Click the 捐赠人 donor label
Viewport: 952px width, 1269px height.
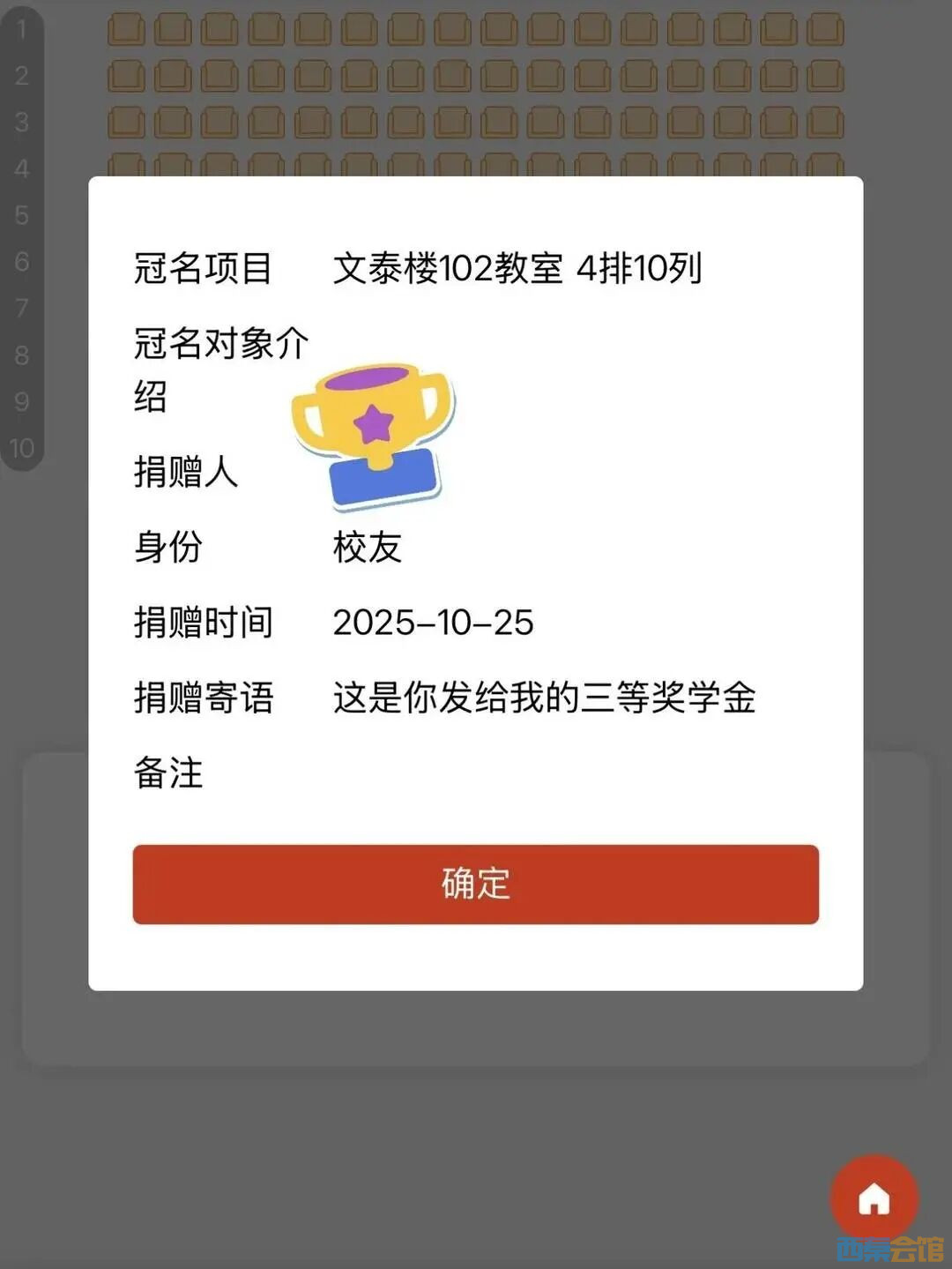(183, 473)
